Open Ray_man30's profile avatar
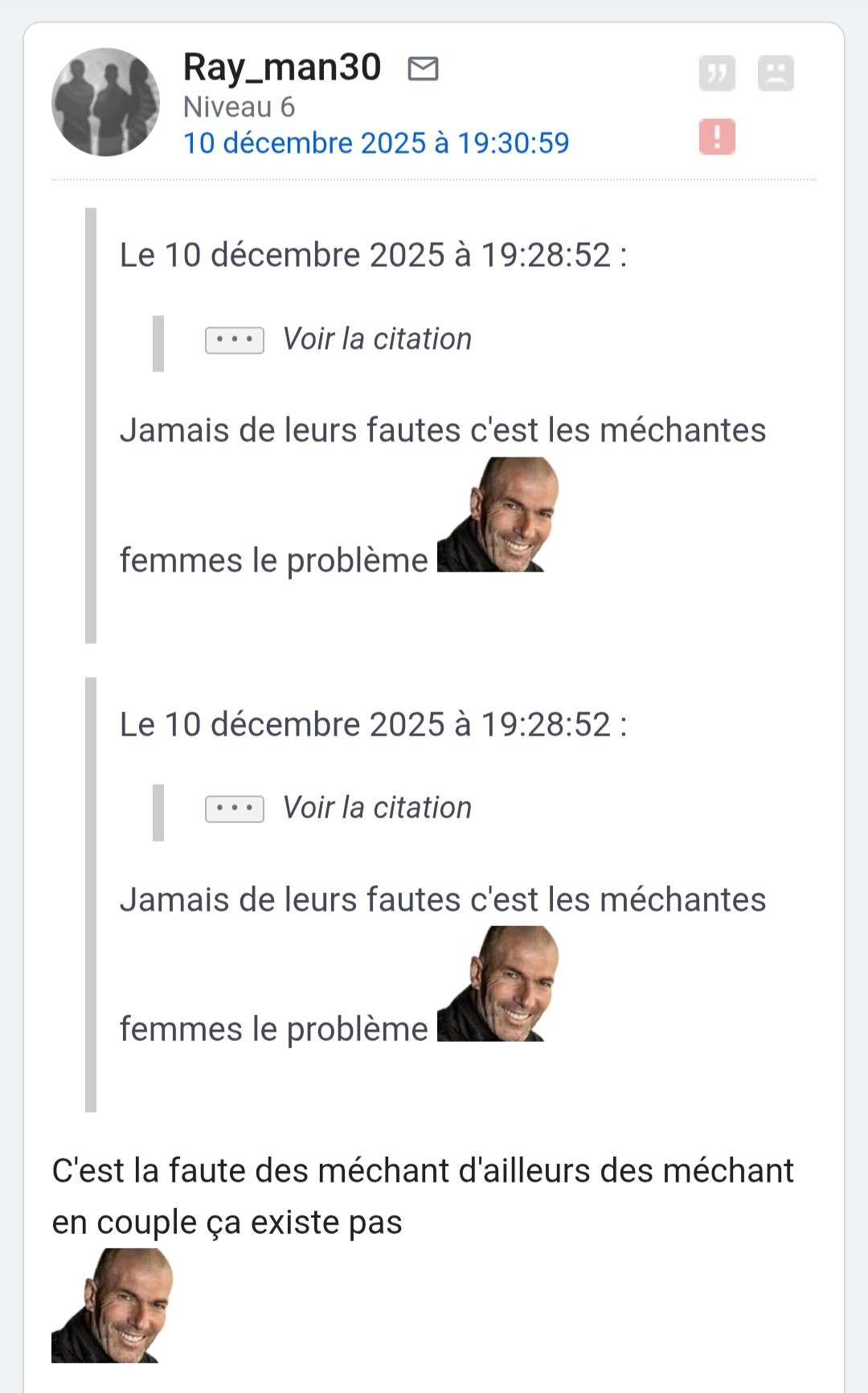Image resolution: width=868 pixels, height=1393 pixels. tap(105, 102)
